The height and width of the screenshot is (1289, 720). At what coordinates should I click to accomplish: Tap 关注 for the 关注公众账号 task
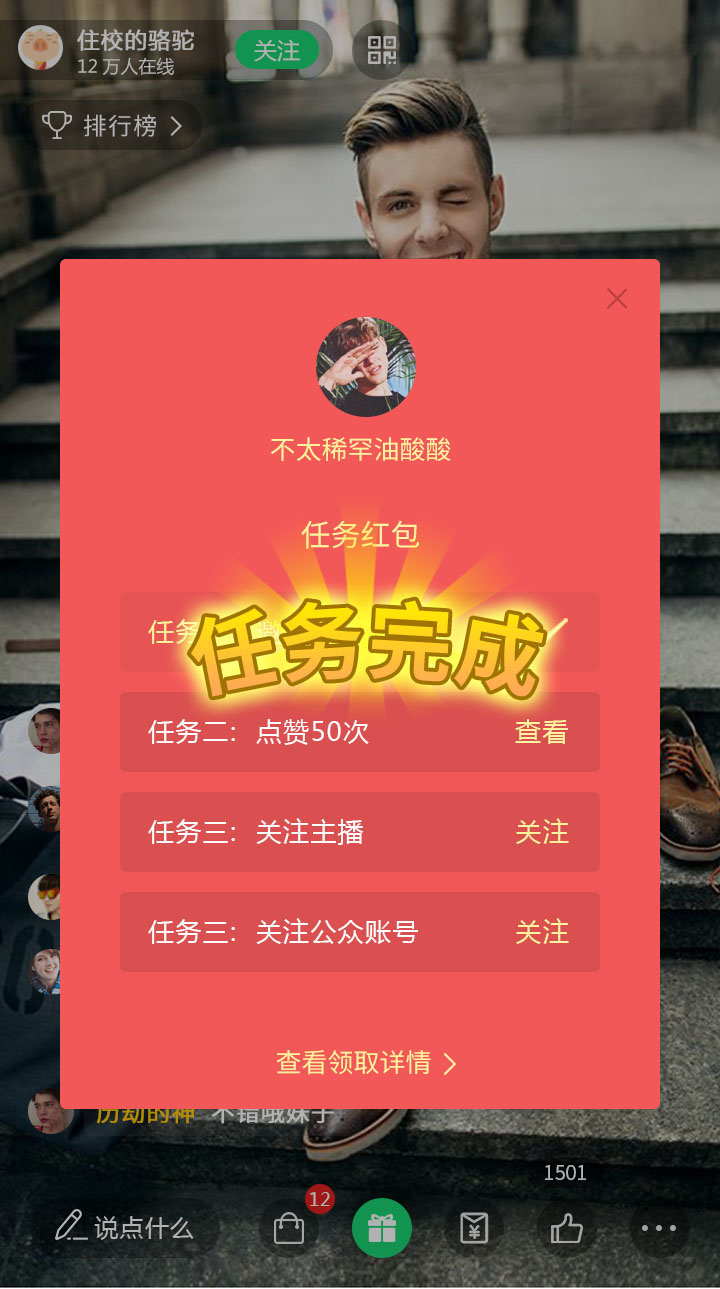coord(541,932)
